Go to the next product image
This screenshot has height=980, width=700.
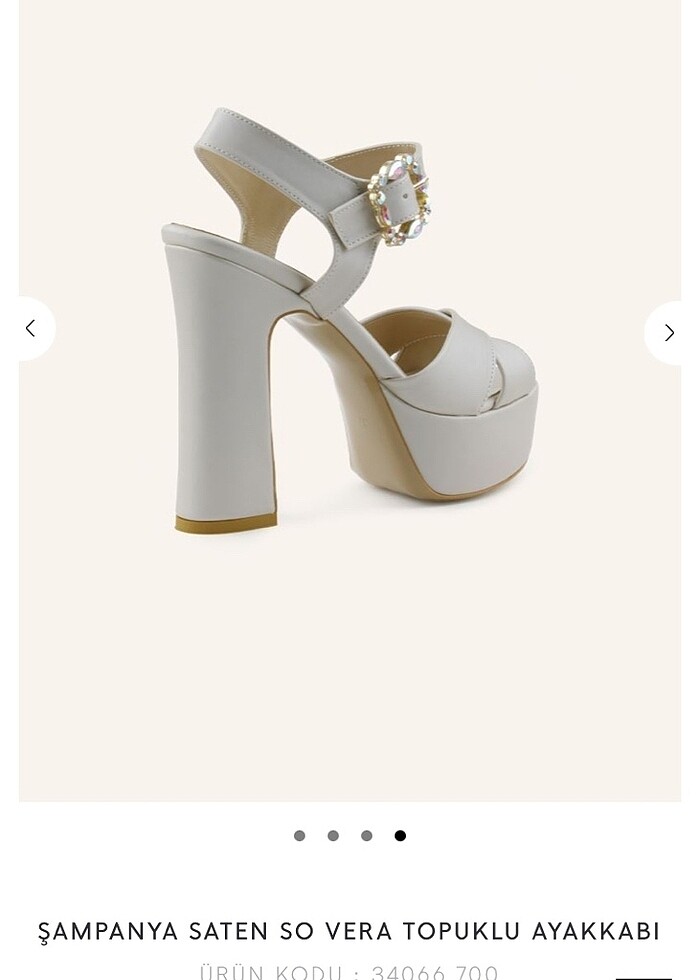click(669, 332)
